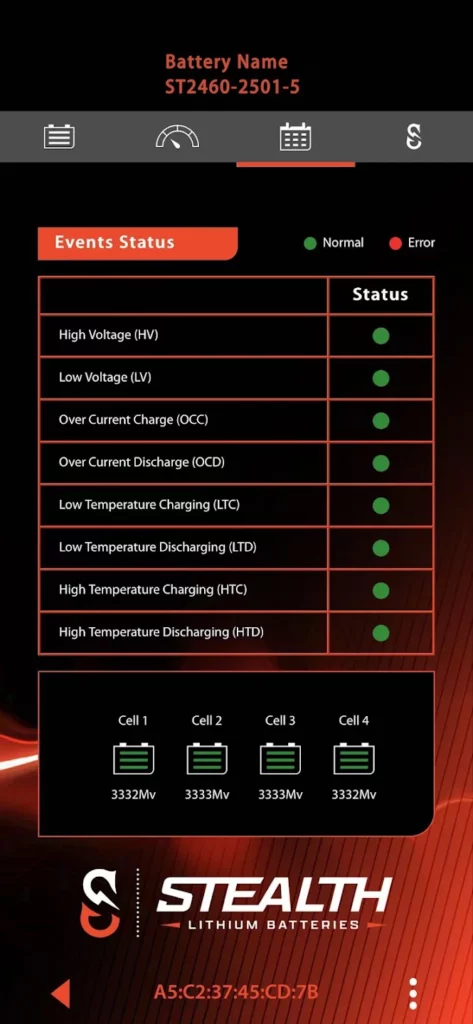
Task: Open the Stealth logo tab
Action: click(414, 137)
